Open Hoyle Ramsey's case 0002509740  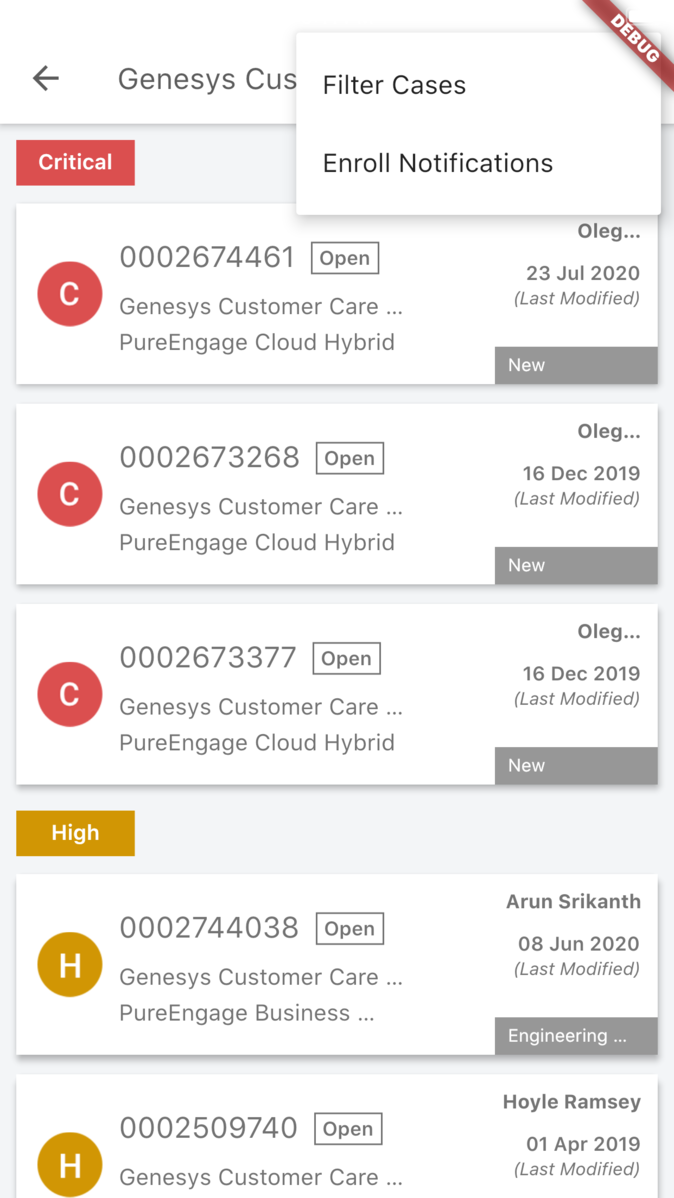(x=337, y=1137)
